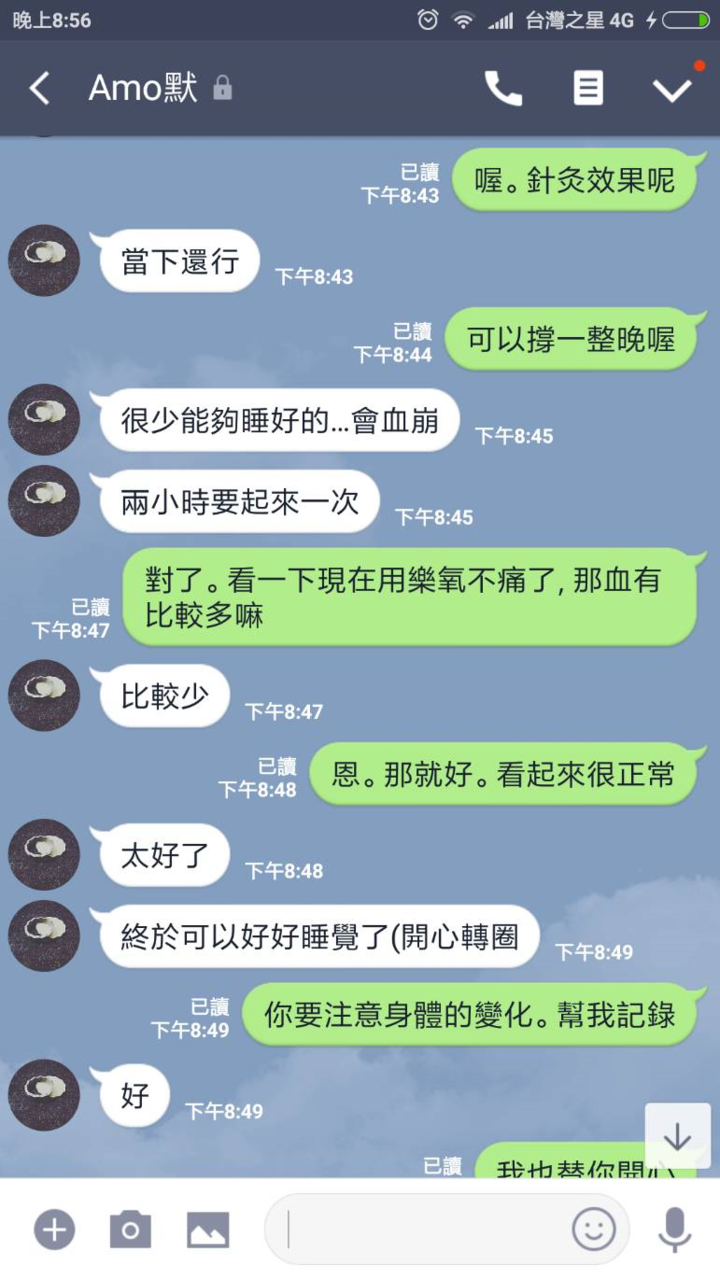Open the photo gallery picker
This screenshot has width=720, height=1279.
[x=208, y=1229]
